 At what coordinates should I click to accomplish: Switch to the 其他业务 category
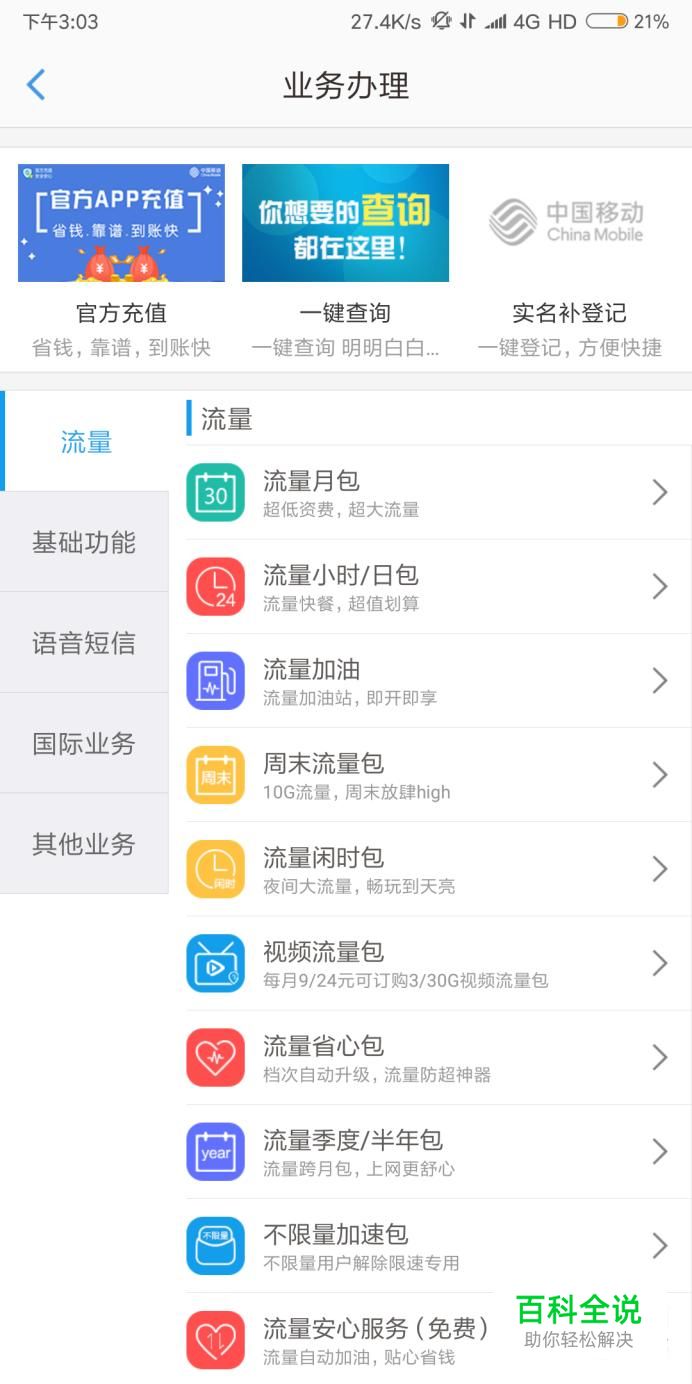tap(84, 844)
